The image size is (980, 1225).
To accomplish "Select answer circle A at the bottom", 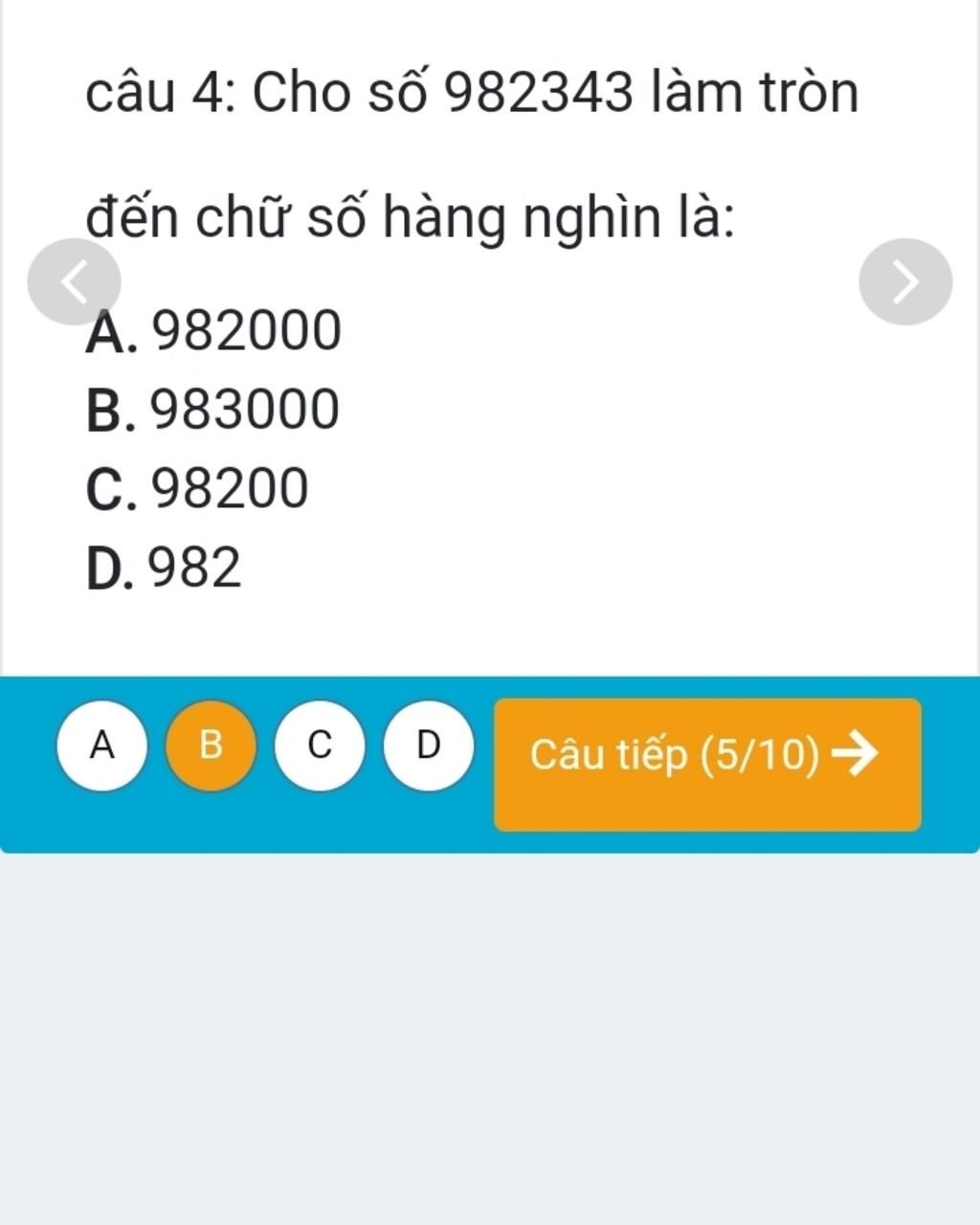I will click(101, 747).
